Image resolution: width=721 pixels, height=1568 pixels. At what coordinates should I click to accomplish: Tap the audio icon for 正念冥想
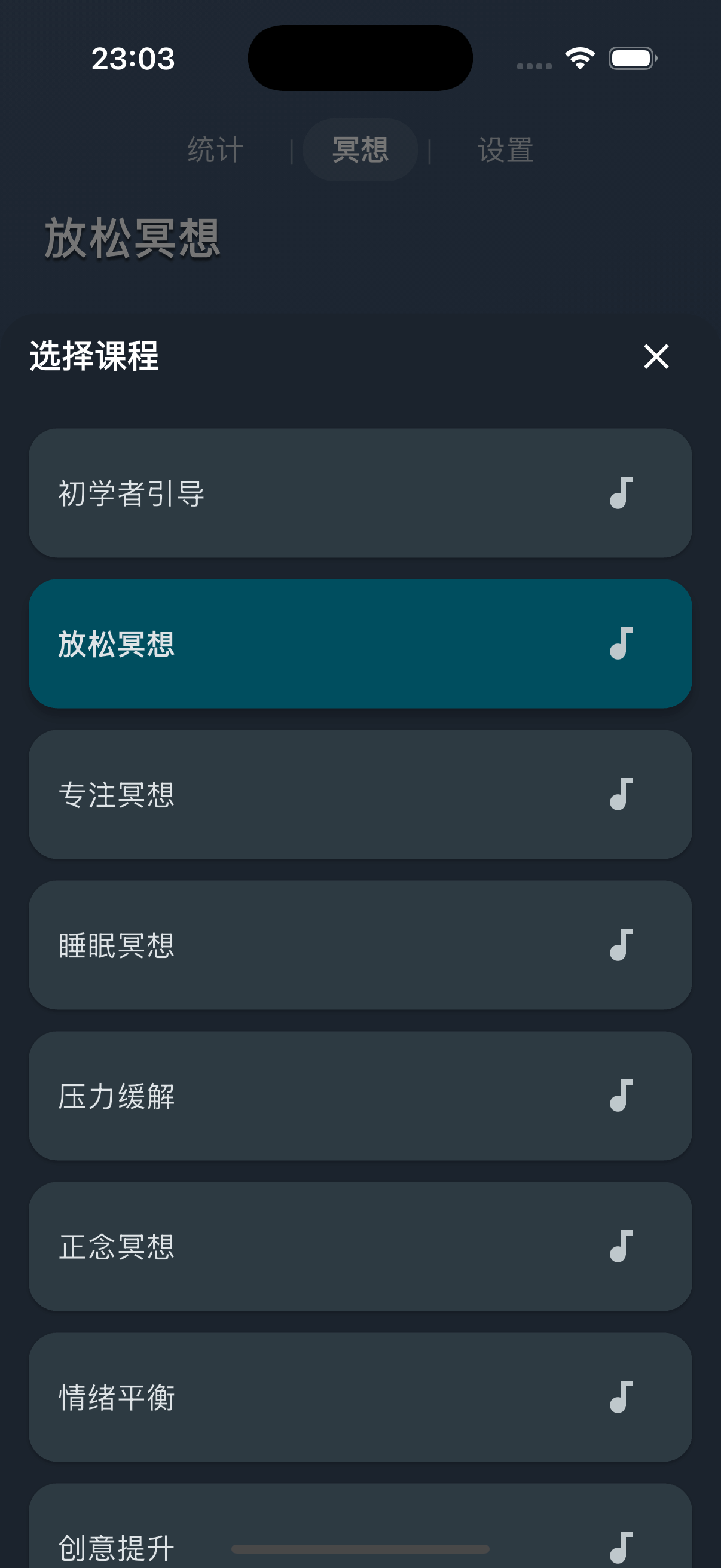621,1246
